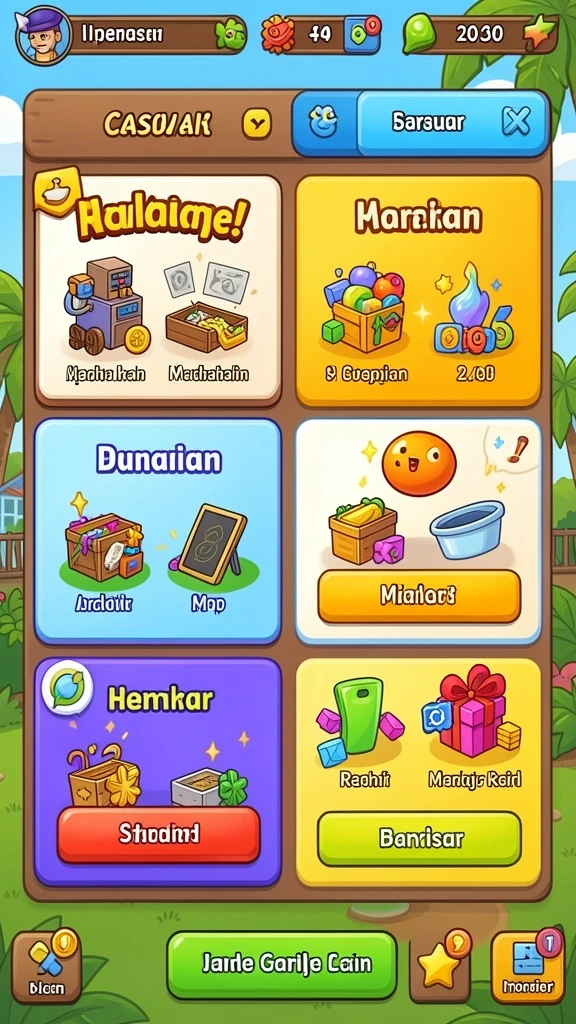Viewport: 576px width, 1024px height.
Task: Open the Halaime! card
Action: (x=158, y=291)
